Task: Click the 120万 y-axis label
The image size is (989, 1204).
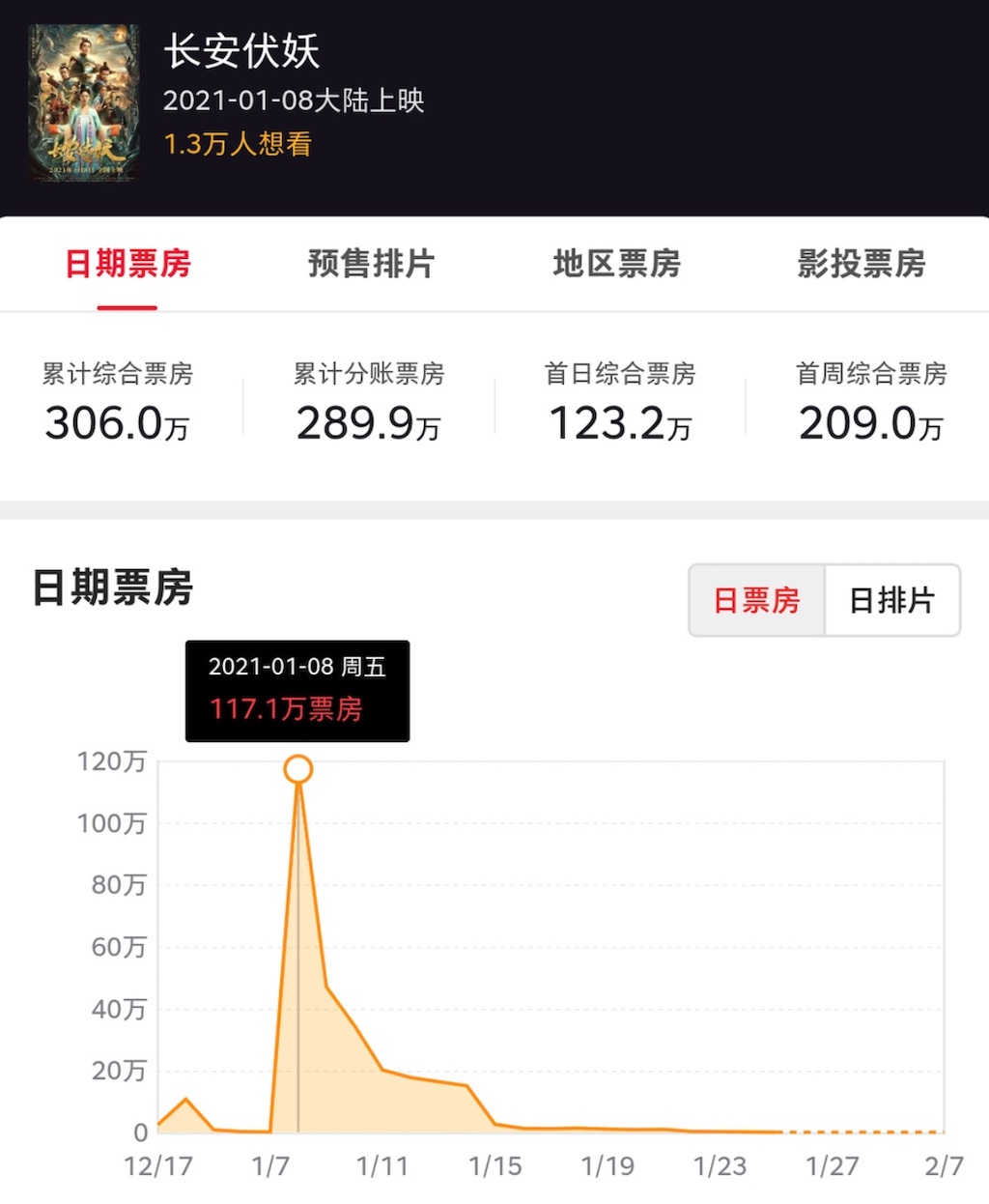Action: click(x=114, y=761)
